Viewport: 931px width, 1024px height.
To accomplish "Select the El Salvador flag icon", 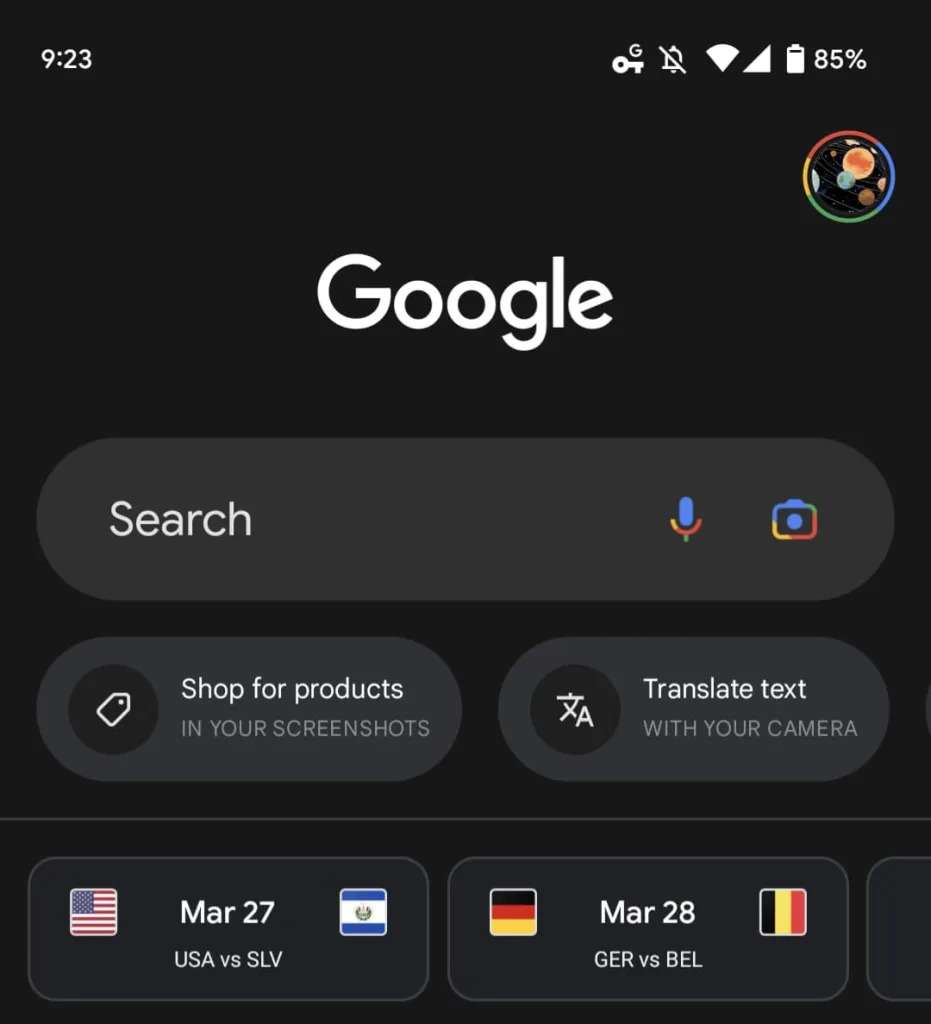I will pyautogui.click(x=363, y=912).
